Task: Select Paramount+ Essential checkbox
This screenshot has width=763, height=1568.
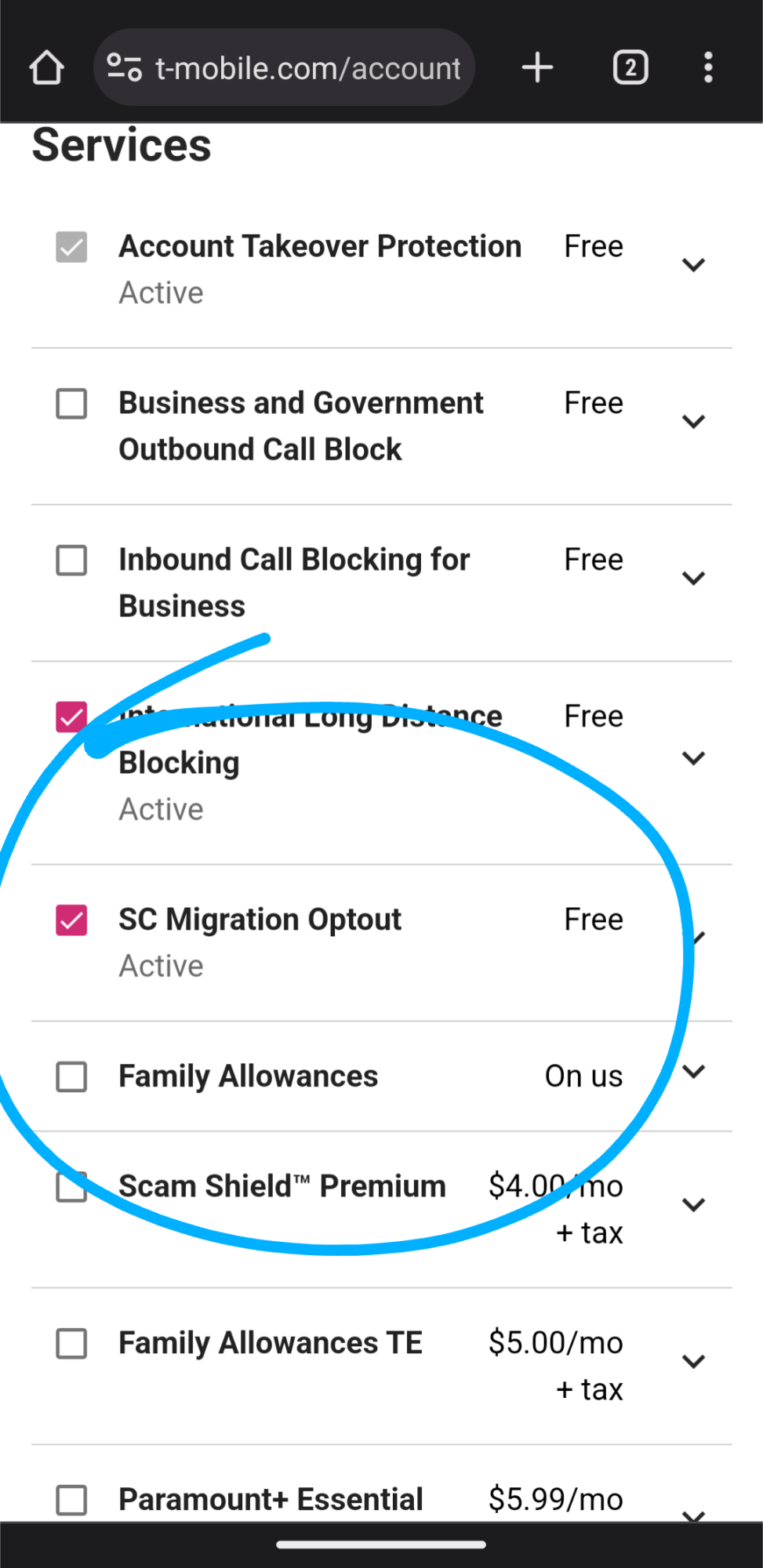Action: point(71,1501)
